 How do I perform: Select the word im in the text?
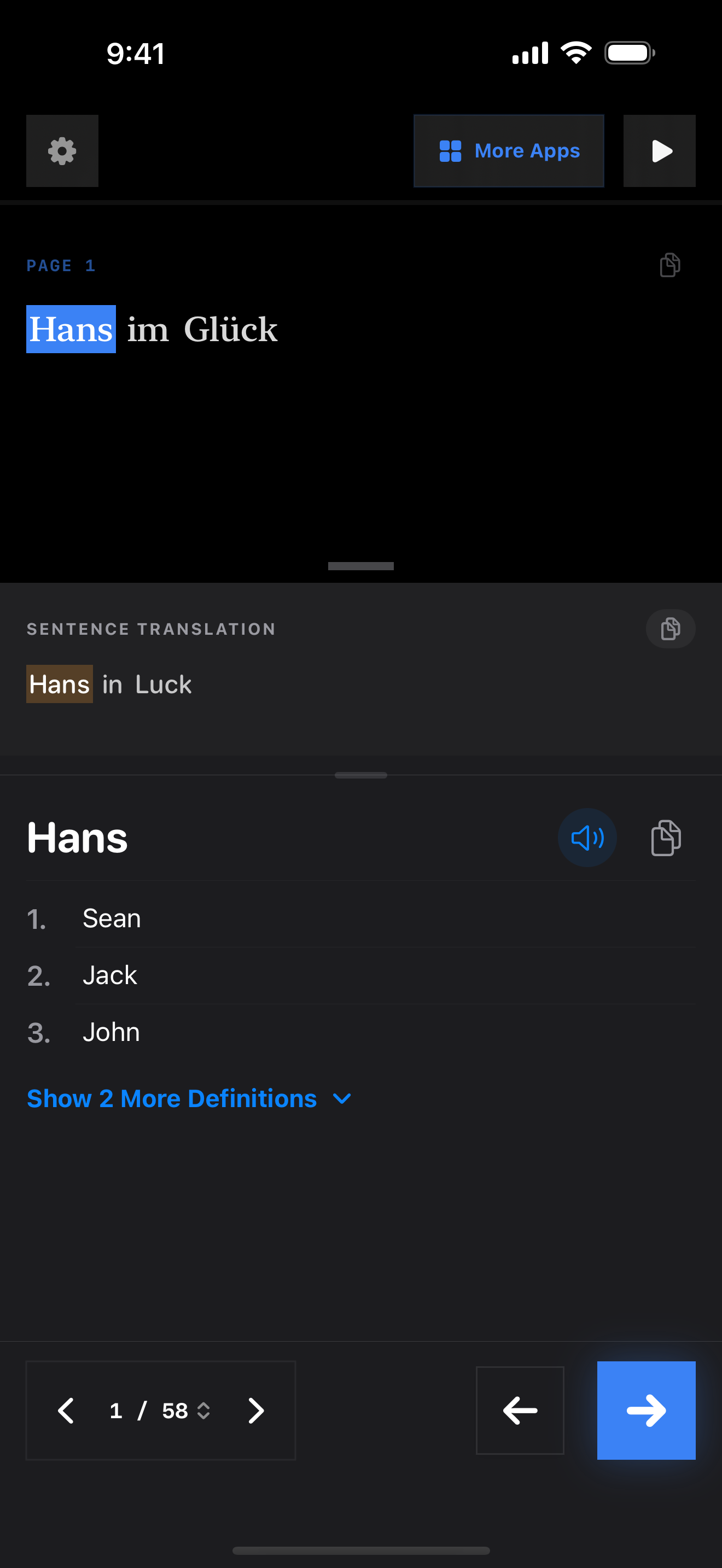[x=147, y=330]
